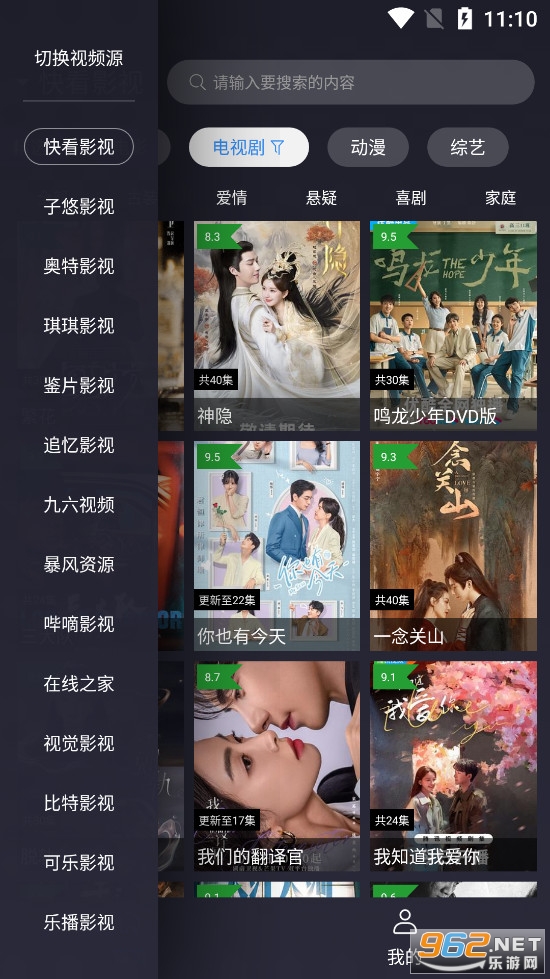The image size is (550, 979).
Task: Open 一念关山 show card
Action: [x=453, y=546]
